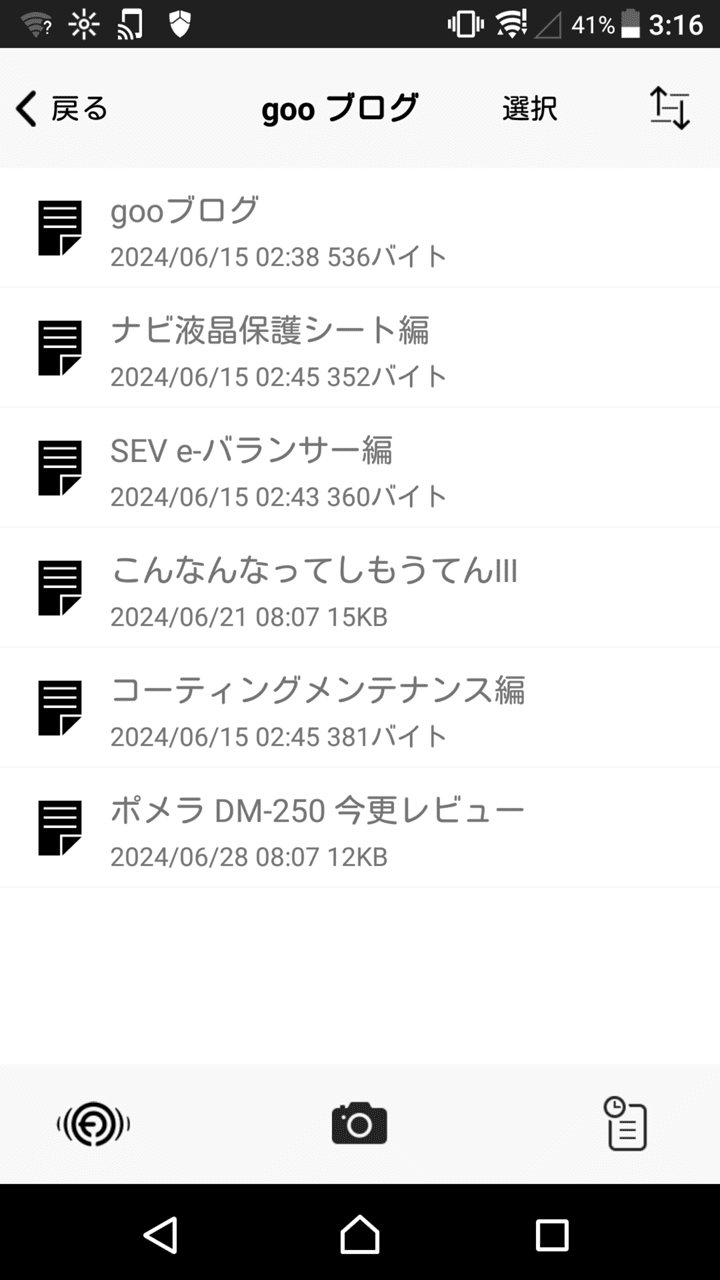Open the history document icon
Screen dimensions: 720x1280
tap(626, 1124)
